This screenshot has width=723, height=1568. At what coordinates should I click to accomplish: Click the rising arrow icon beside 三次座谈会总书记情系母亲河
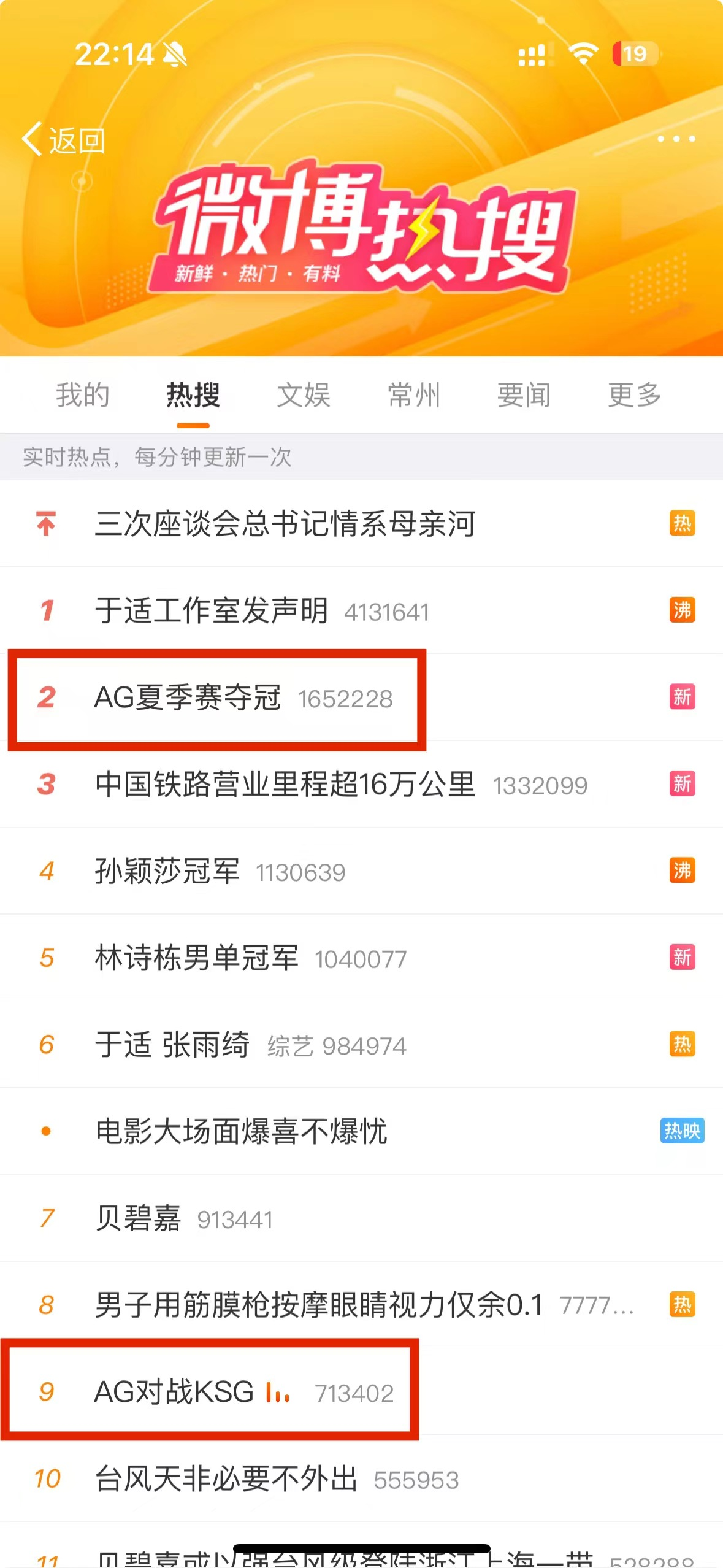click(45, 523)
